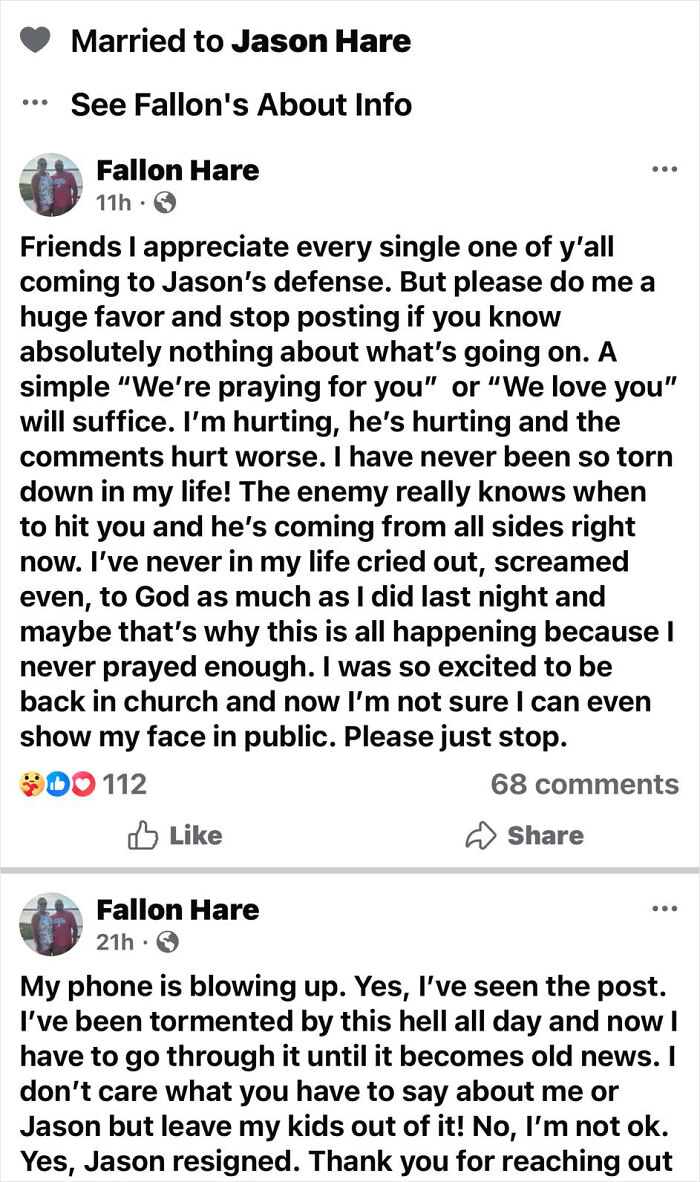This screenshot has width=700, height=1182.
Task: Open Jason Hare's profile link
Action: [321, 41]
